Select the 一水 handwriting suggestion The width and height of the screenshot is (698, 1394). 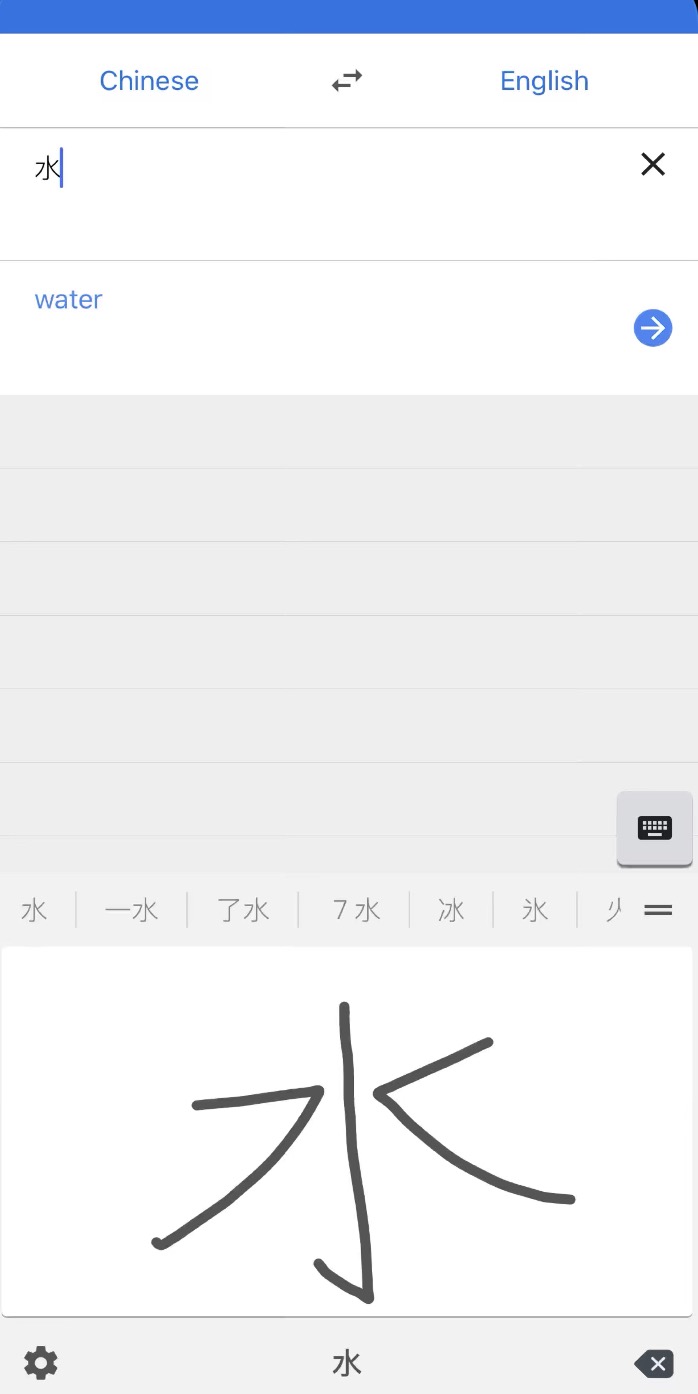point(132,910)
